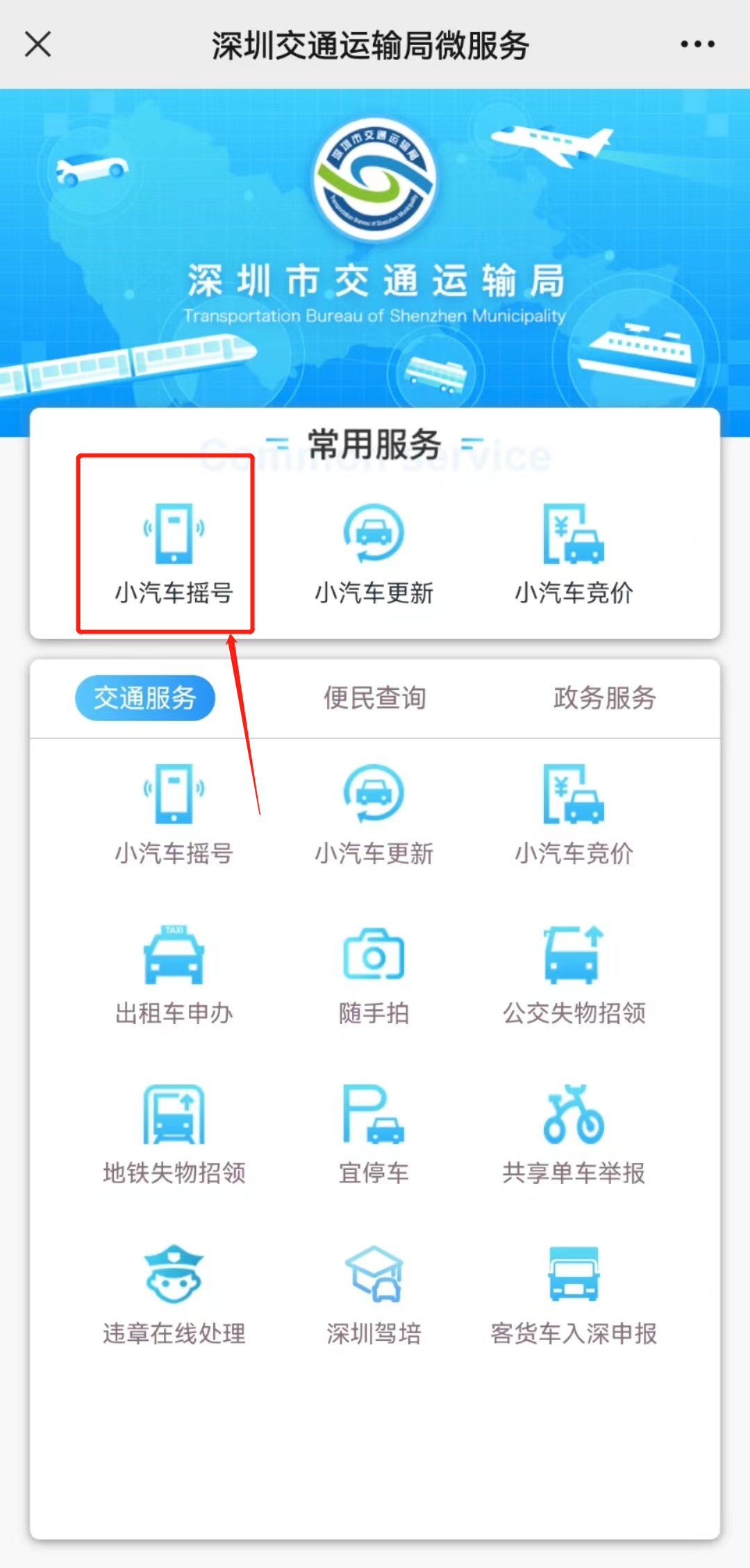The width and height of the screenshot is (750, 1568).
Task: Open 违章在线处理
Action: [174, 1294]
